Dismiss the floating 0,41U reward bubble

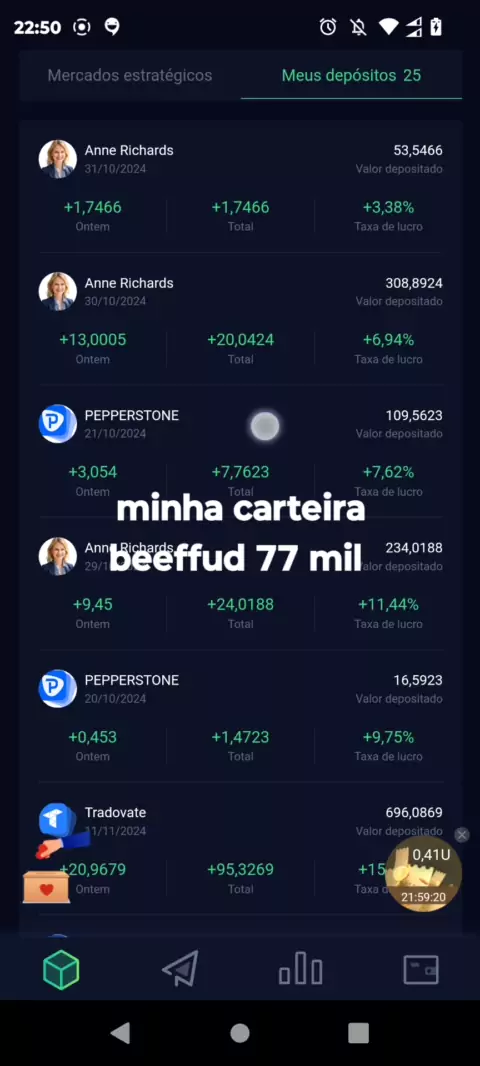click(x=462, y=835)
